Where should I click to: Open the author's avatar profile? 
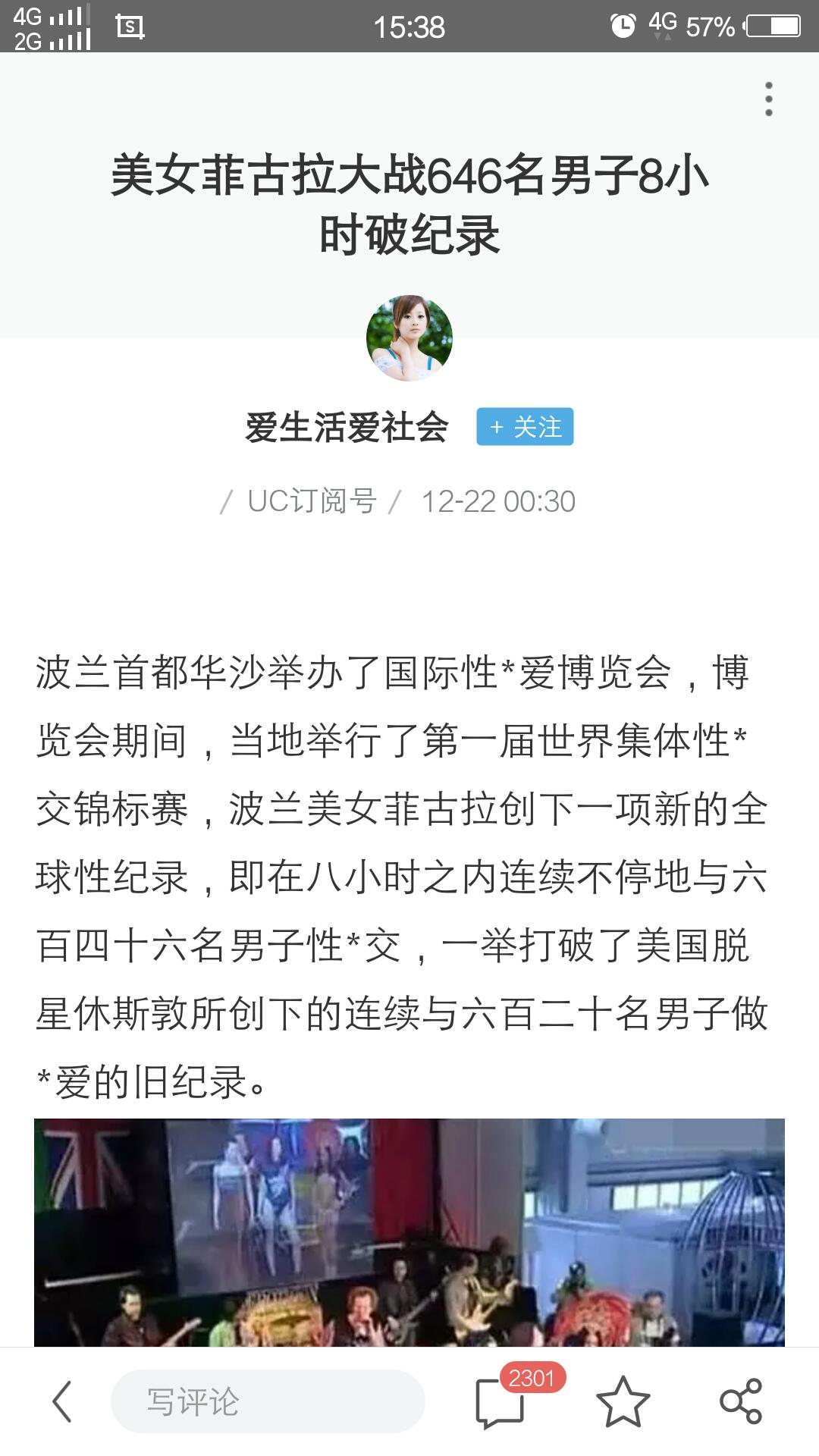coord(409,337)
